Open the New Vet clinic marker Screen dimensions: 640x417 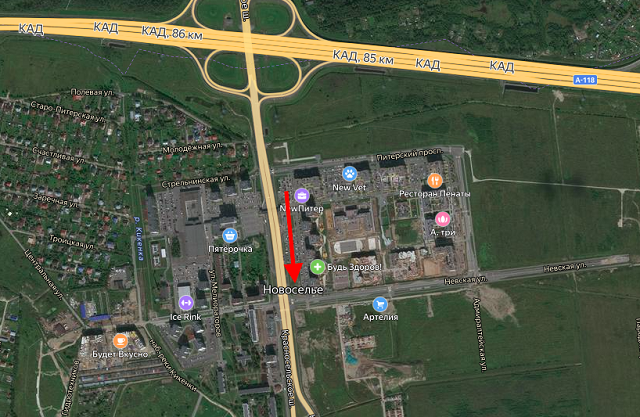coord(349,173)
